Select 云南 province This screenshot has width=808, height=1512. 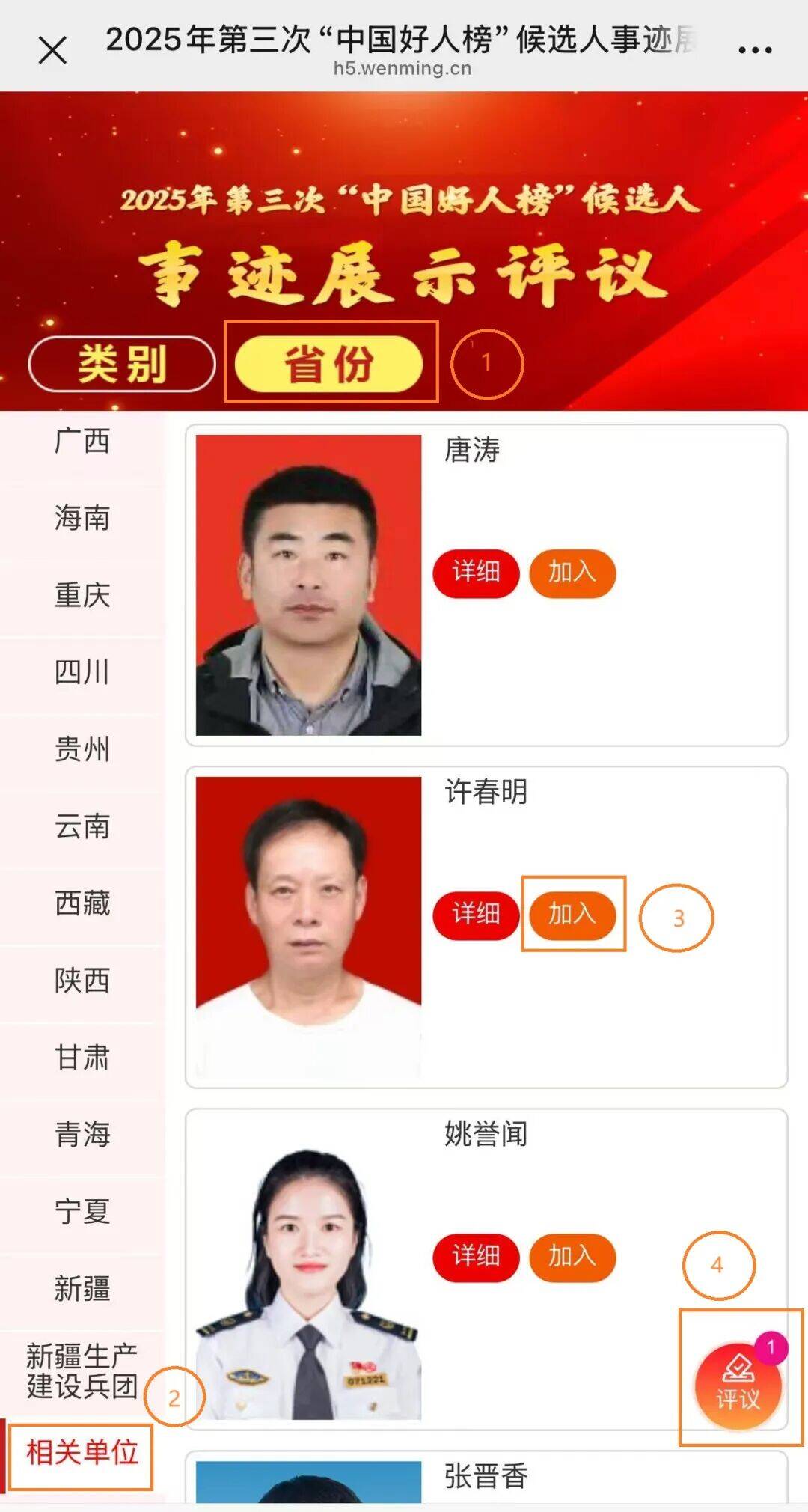pos(82,826)
